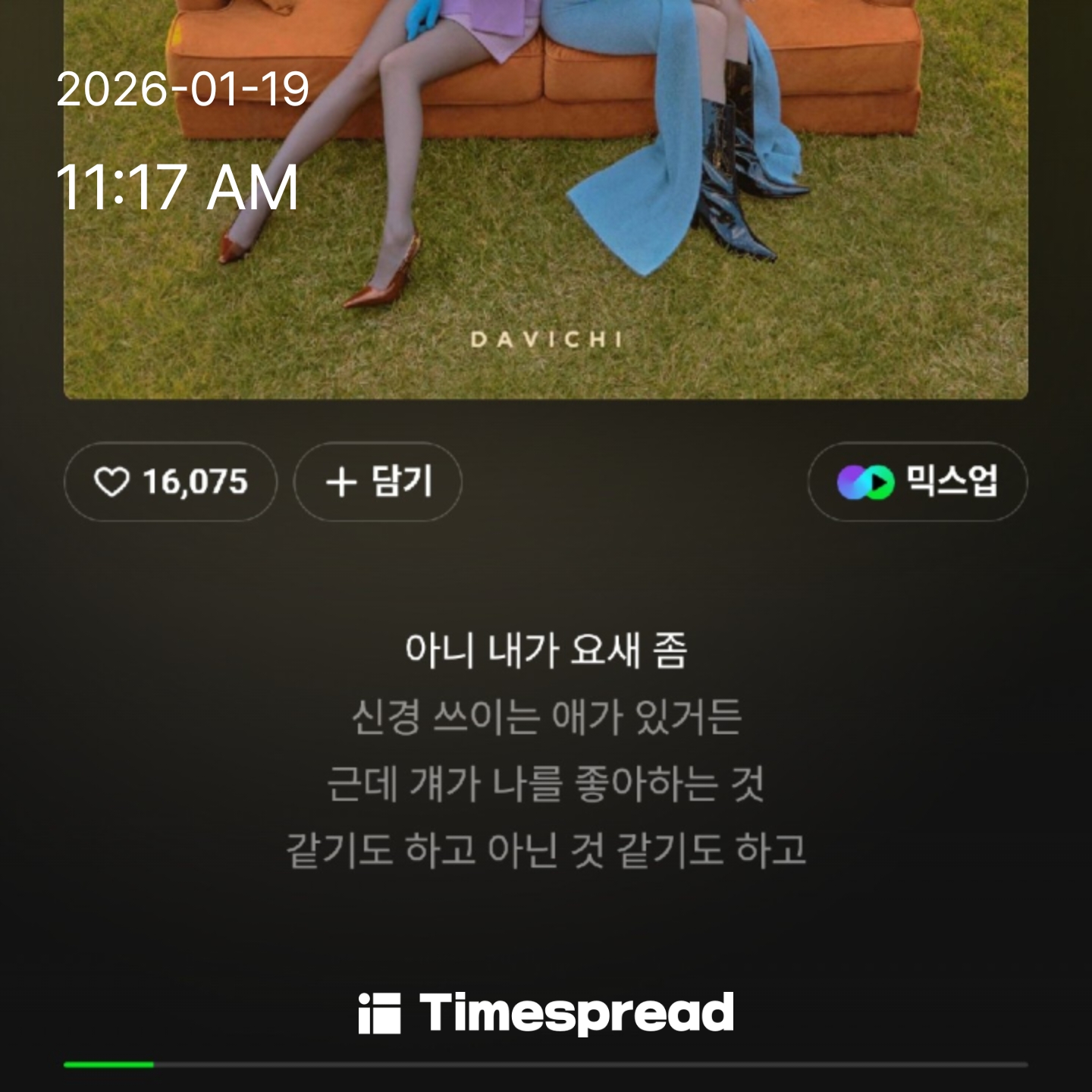Image resolution: width=1092 pixels, height=1092 pixels.
Task: Start a 믹스업 mix from this track
Action: 917,482
